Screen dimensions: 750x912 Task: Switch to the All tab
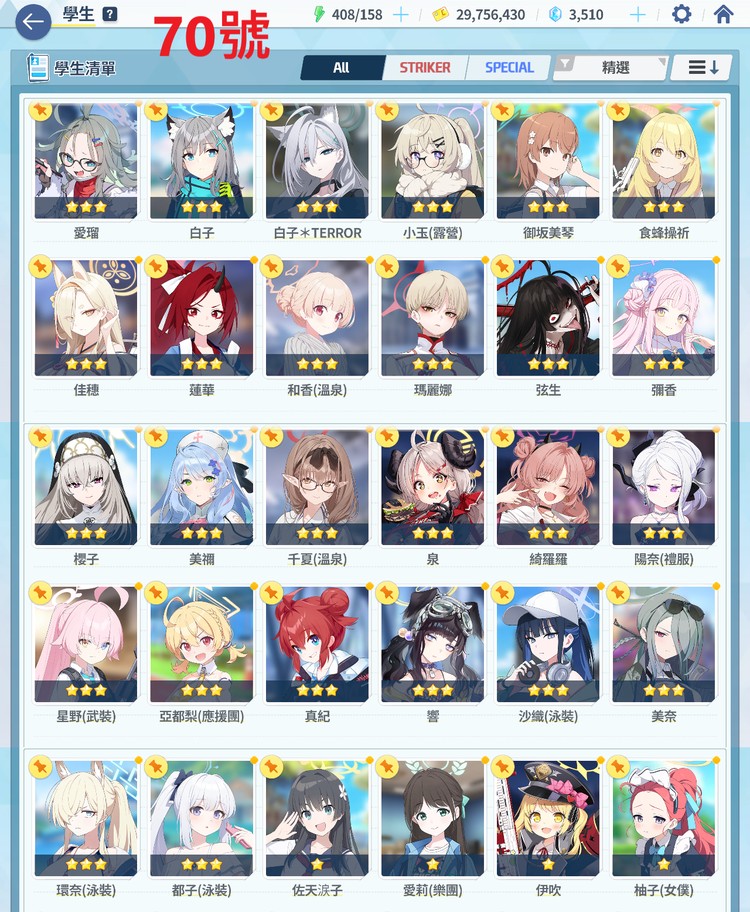tap(341, 68)
